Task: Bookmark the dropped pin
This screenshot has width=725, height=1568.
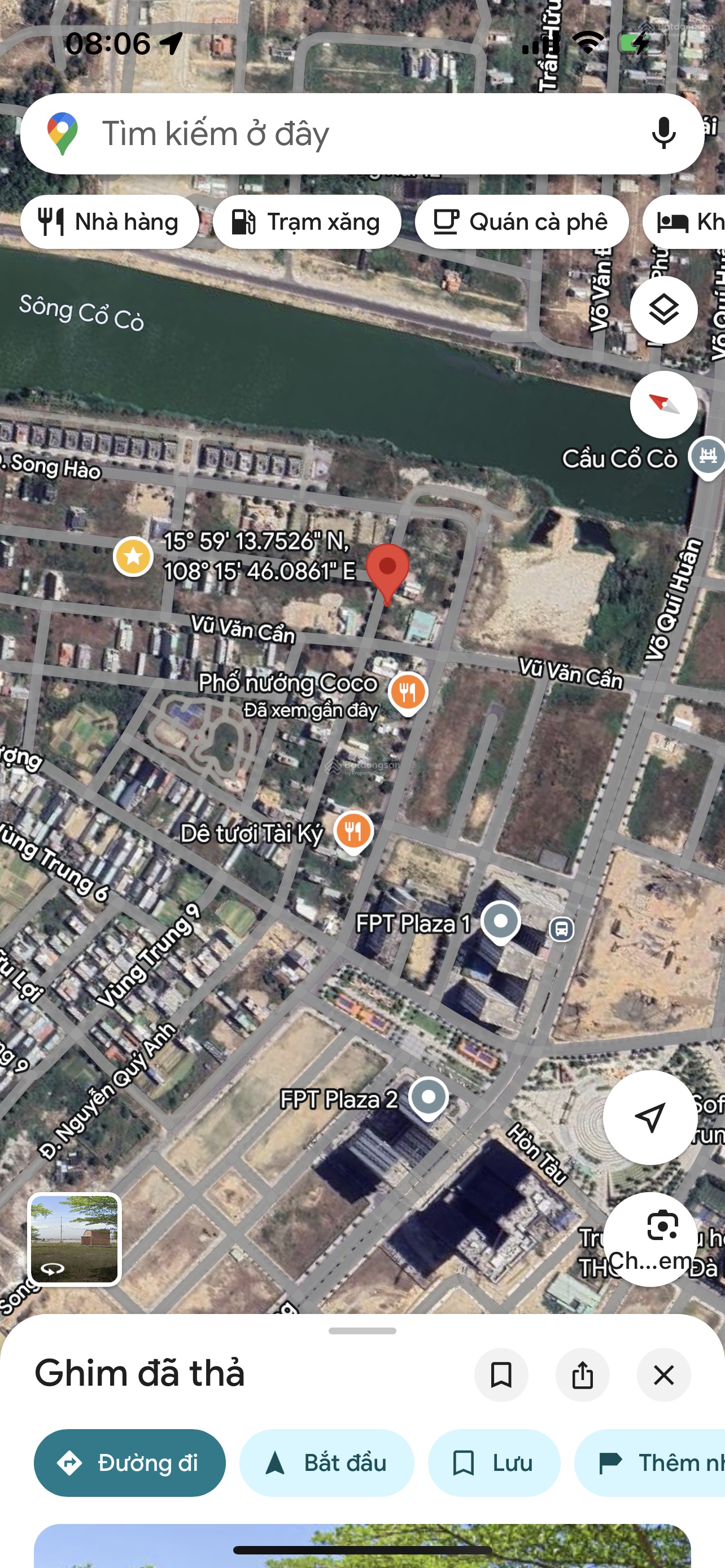Action: [501, 1374]
